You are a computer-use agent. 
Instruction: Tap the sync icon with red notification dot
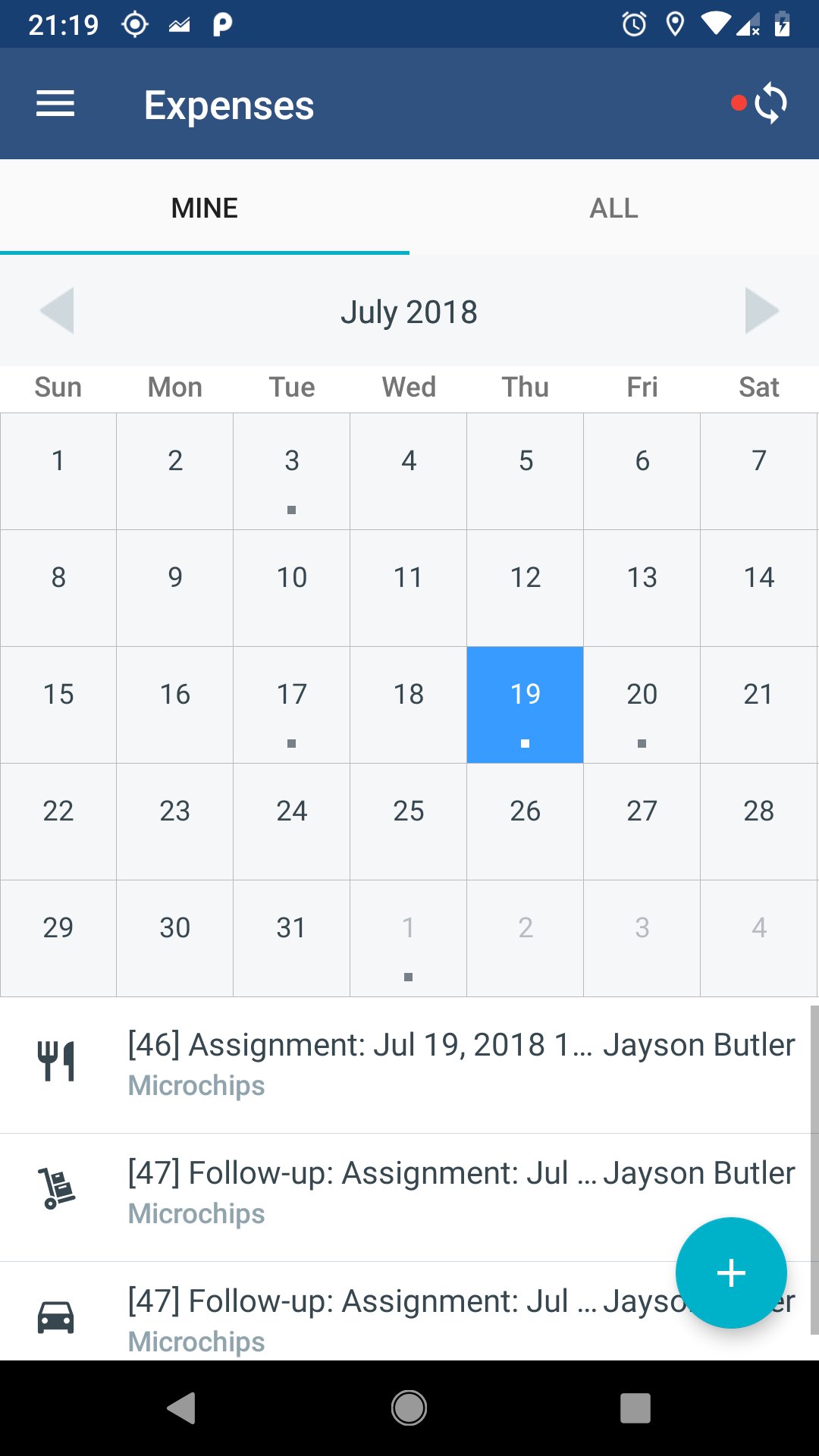[x=770, y=104]
